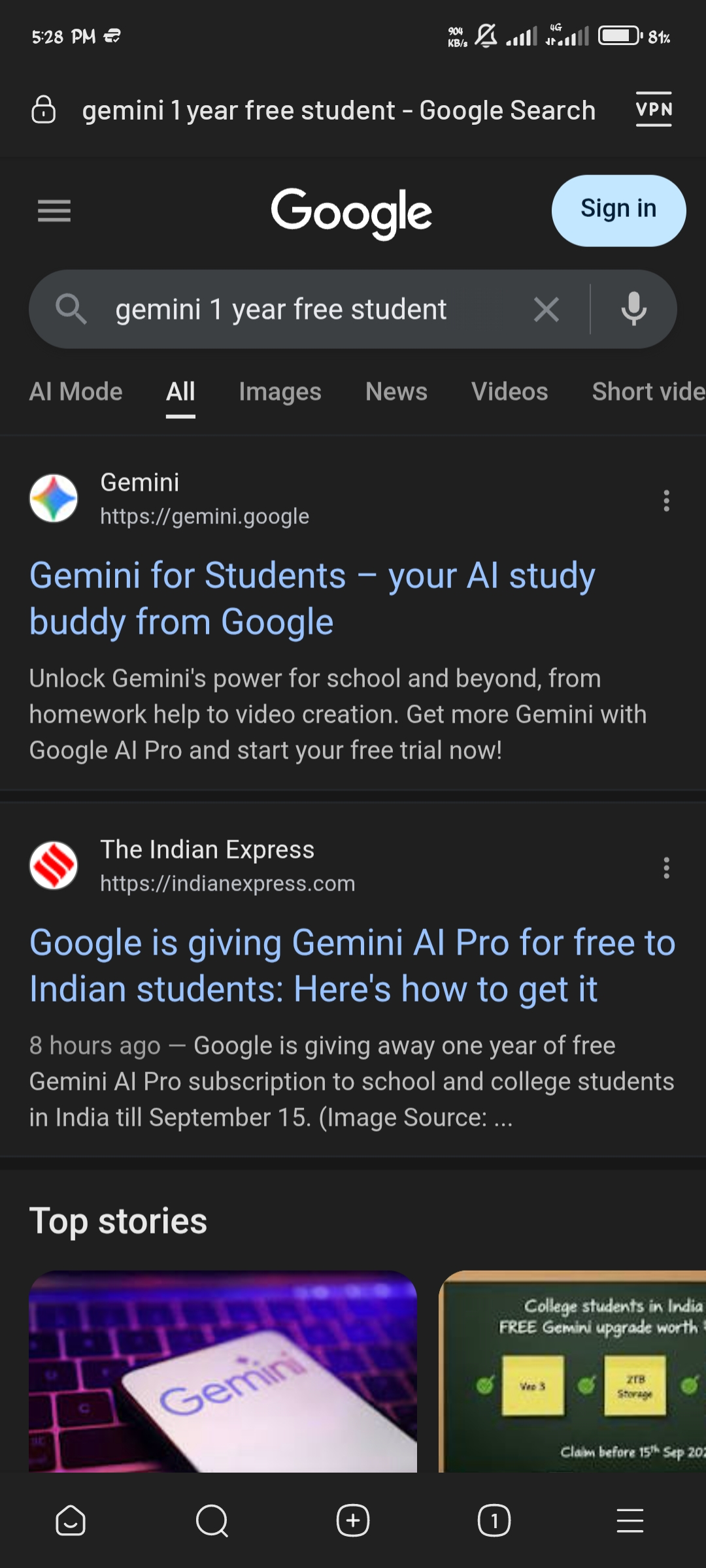Add a new browser tab
This screenshot has height=1568, width=706.
353,1521
